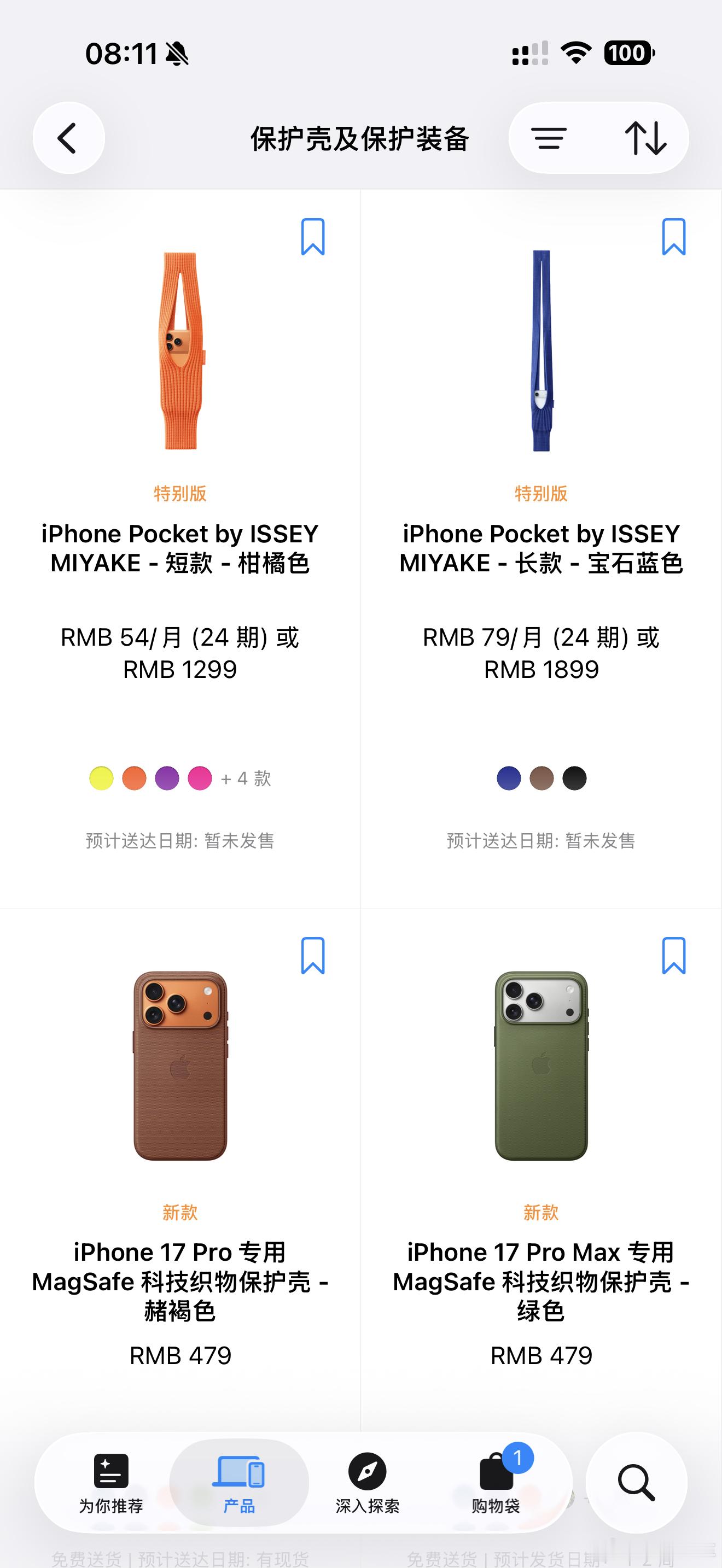Tap the sort order icon in top bar
Image resolution: width=722 pixels, height=1568 pixels.
[x=647, y=138]
